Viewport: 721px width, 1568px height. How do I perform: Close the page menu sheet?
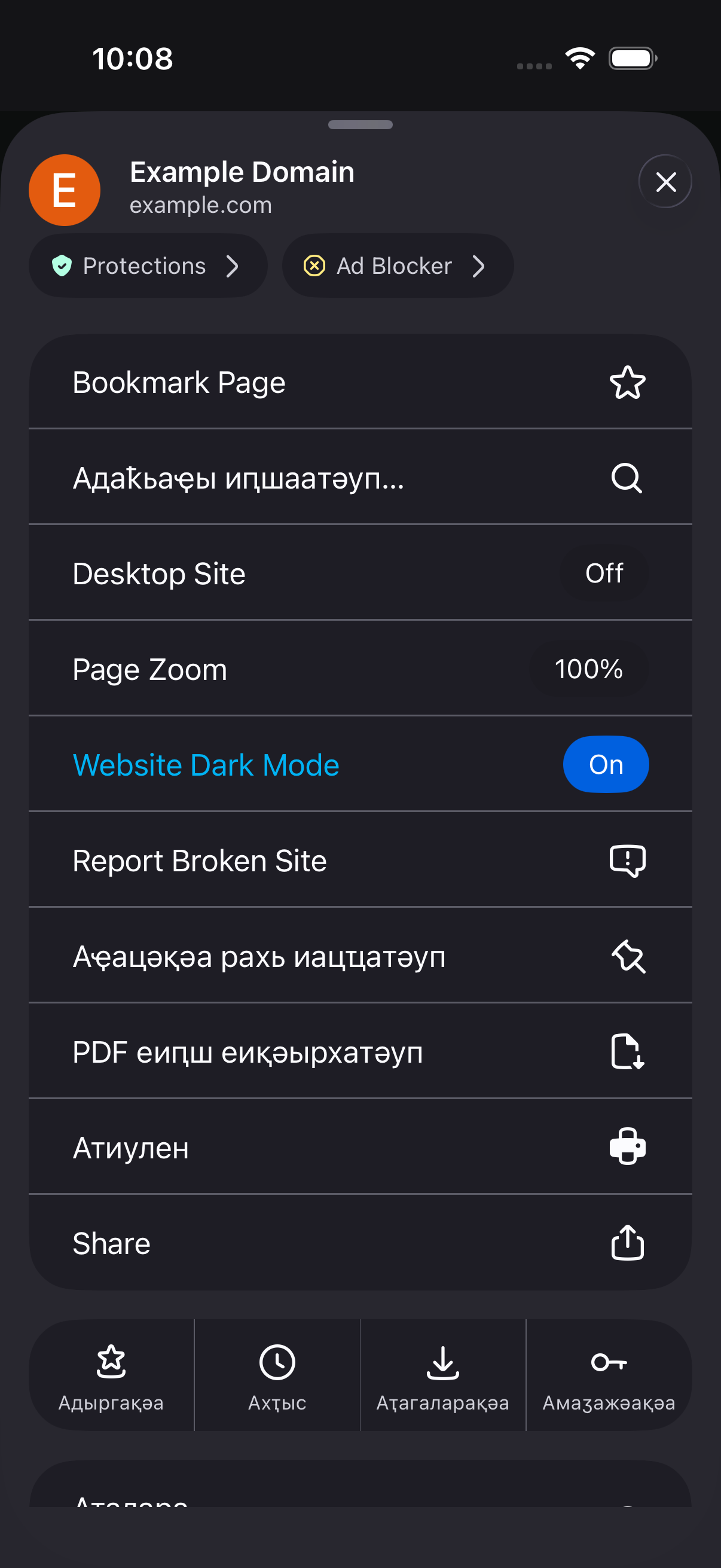pyautogui.click(x=665, y=181)
